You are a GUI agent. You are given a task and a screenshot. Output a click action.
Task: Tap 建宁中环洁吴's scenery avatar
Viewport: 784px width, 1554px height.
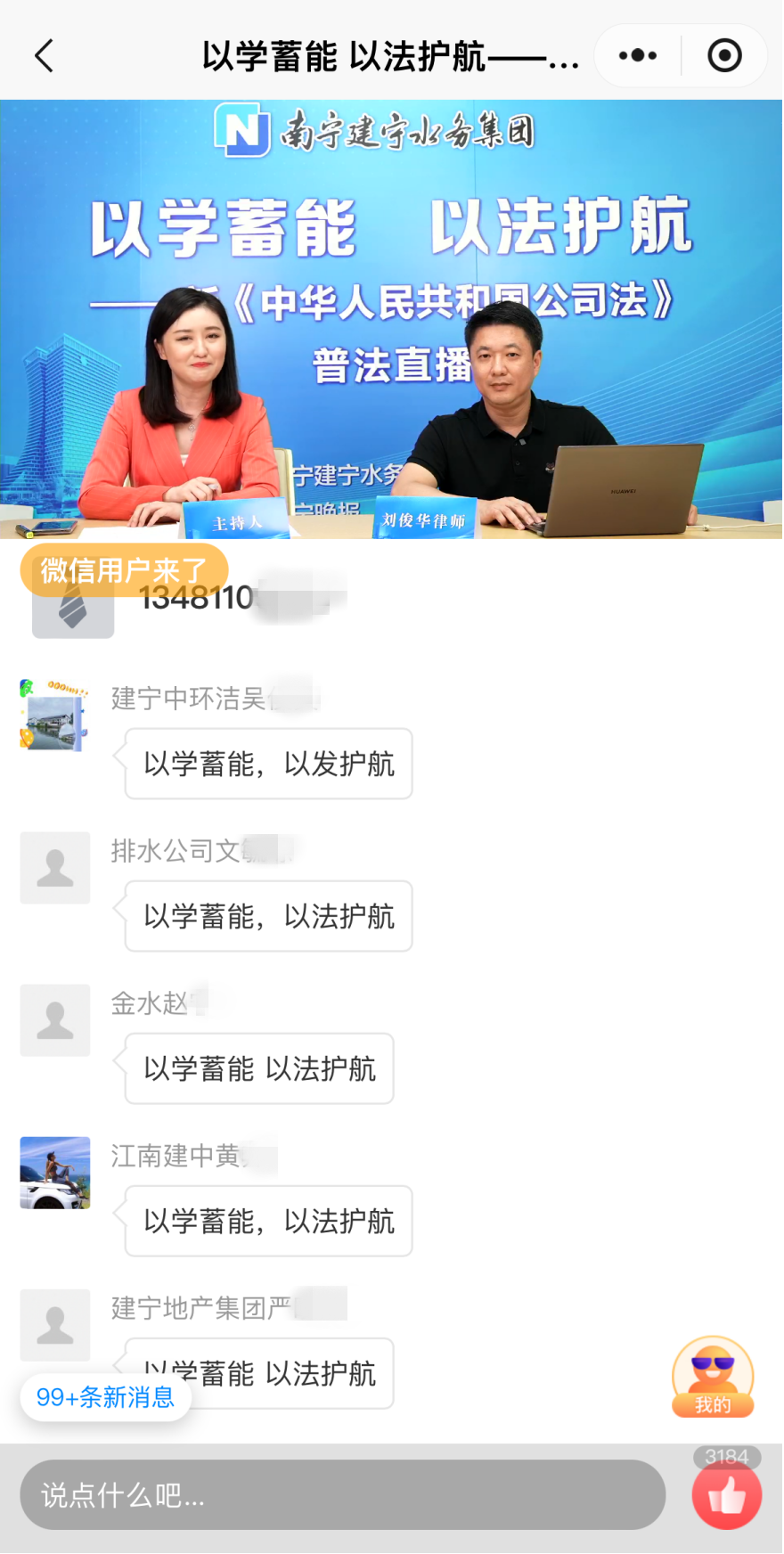click(54, 714)
